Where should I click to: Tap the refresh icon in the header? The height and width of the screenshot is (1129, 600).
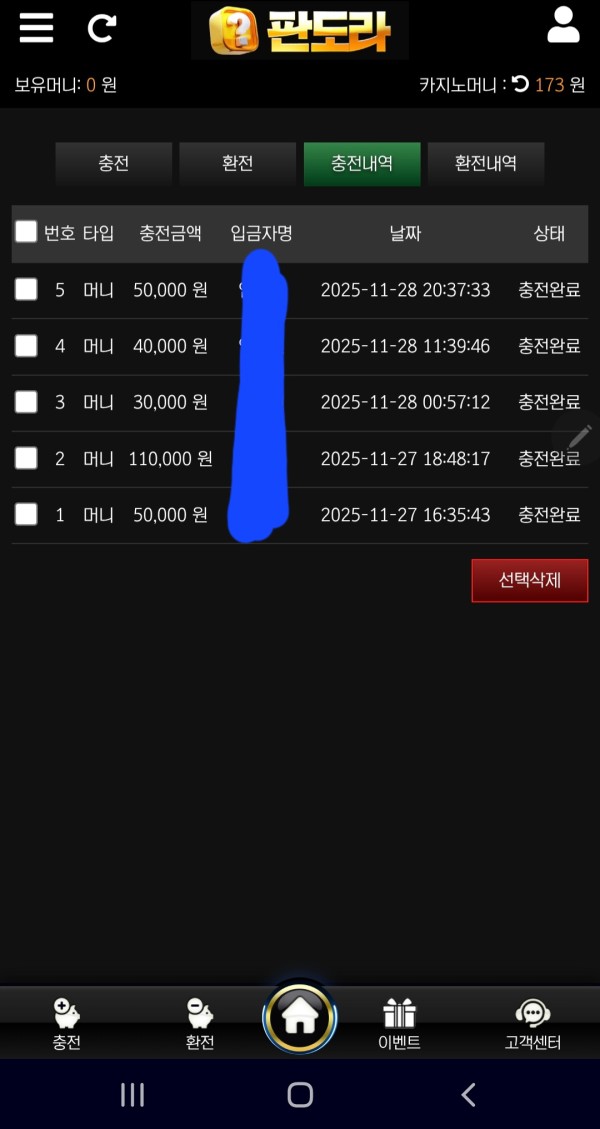point(101,28)
